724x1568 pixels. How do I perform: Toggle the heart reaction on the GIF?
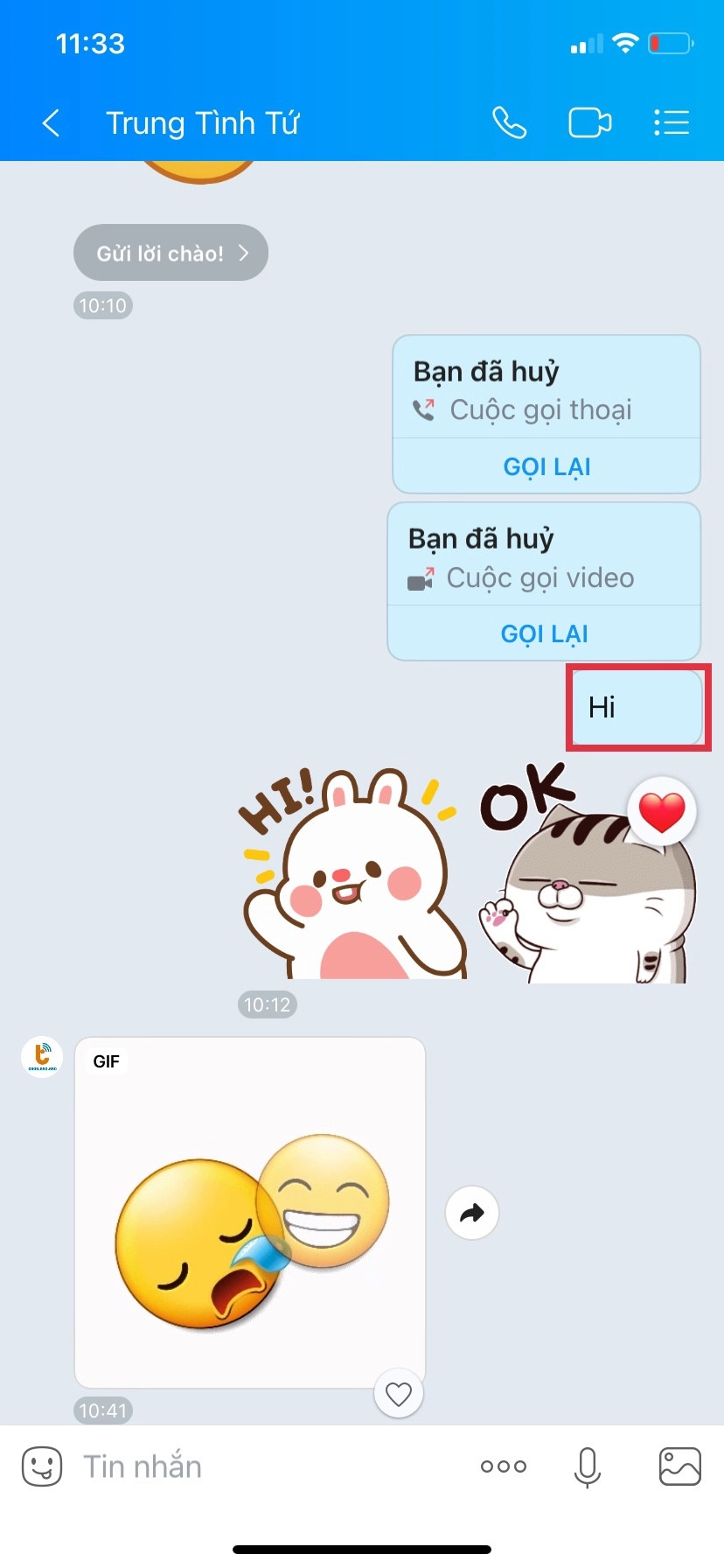click(x=399, y=1393)
